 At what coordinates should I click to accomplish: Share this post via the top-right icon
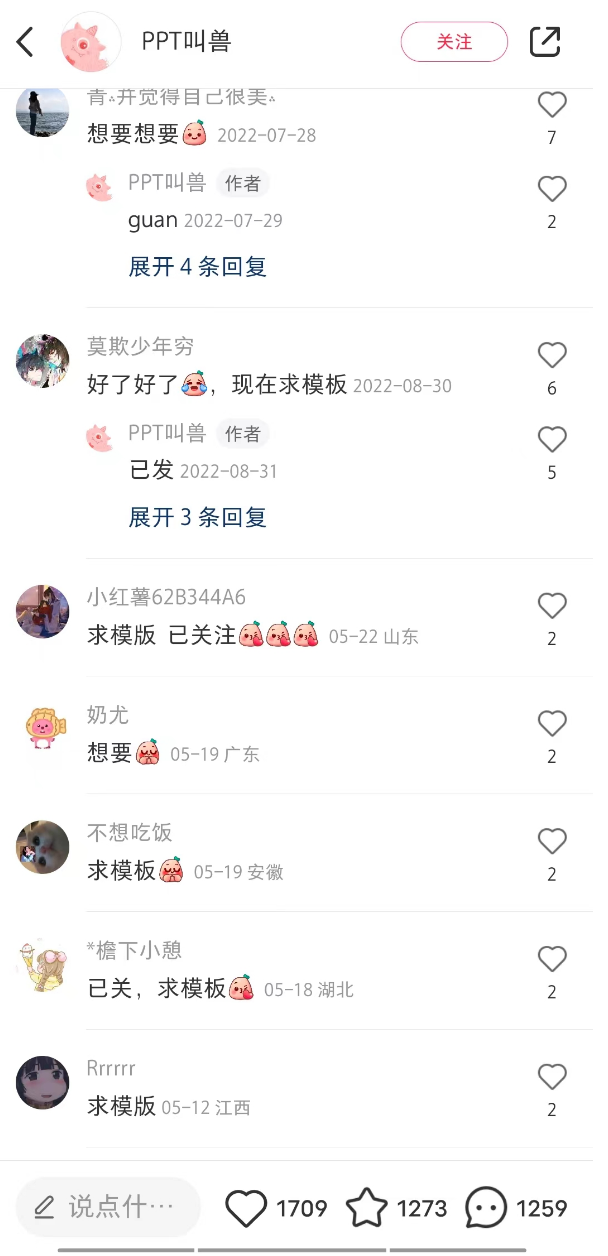coord(545,42)
